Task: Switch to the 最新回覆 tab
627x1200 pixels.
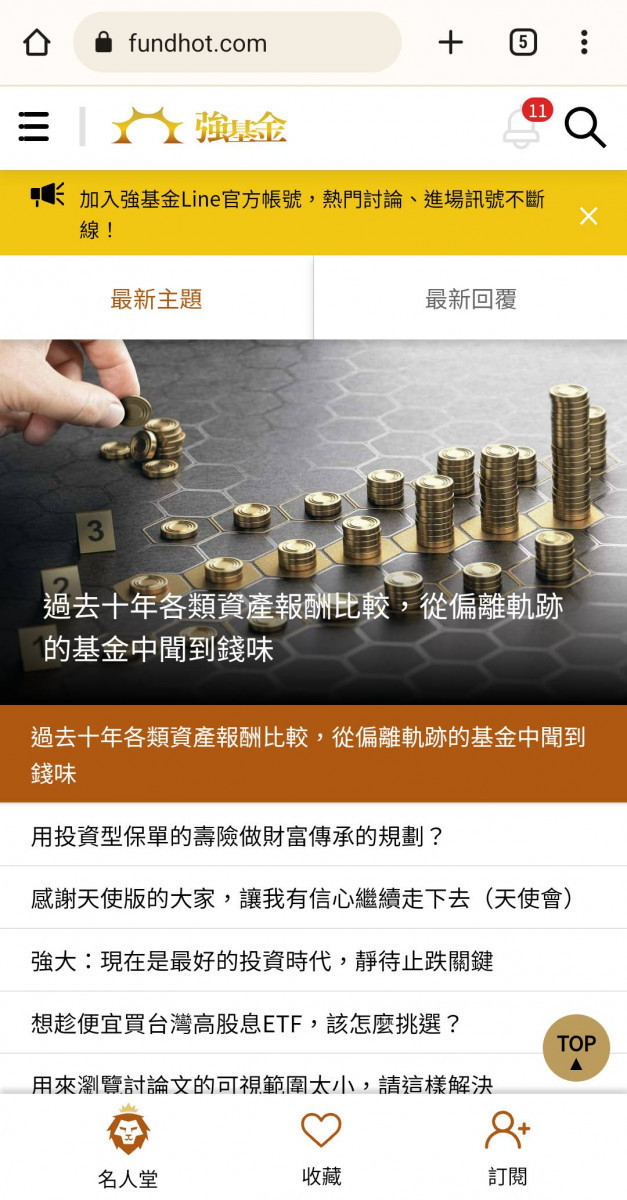Action: click(x=471, y=298)
